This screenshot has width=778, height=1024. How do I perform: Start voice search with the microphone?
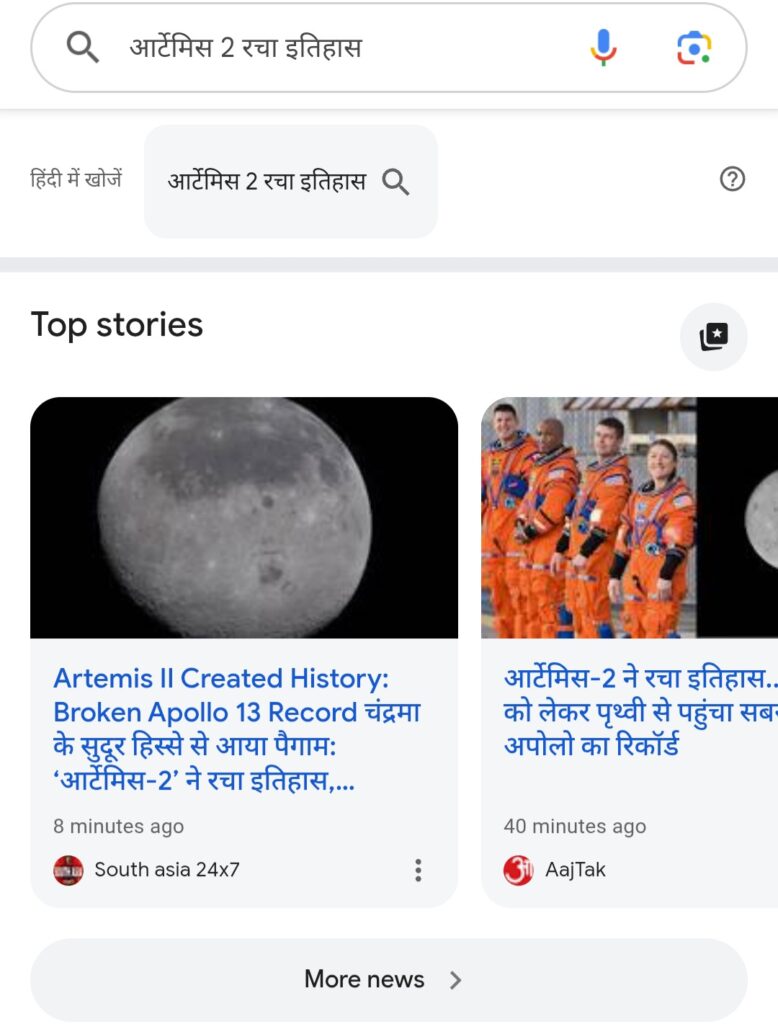click(603, 47)
